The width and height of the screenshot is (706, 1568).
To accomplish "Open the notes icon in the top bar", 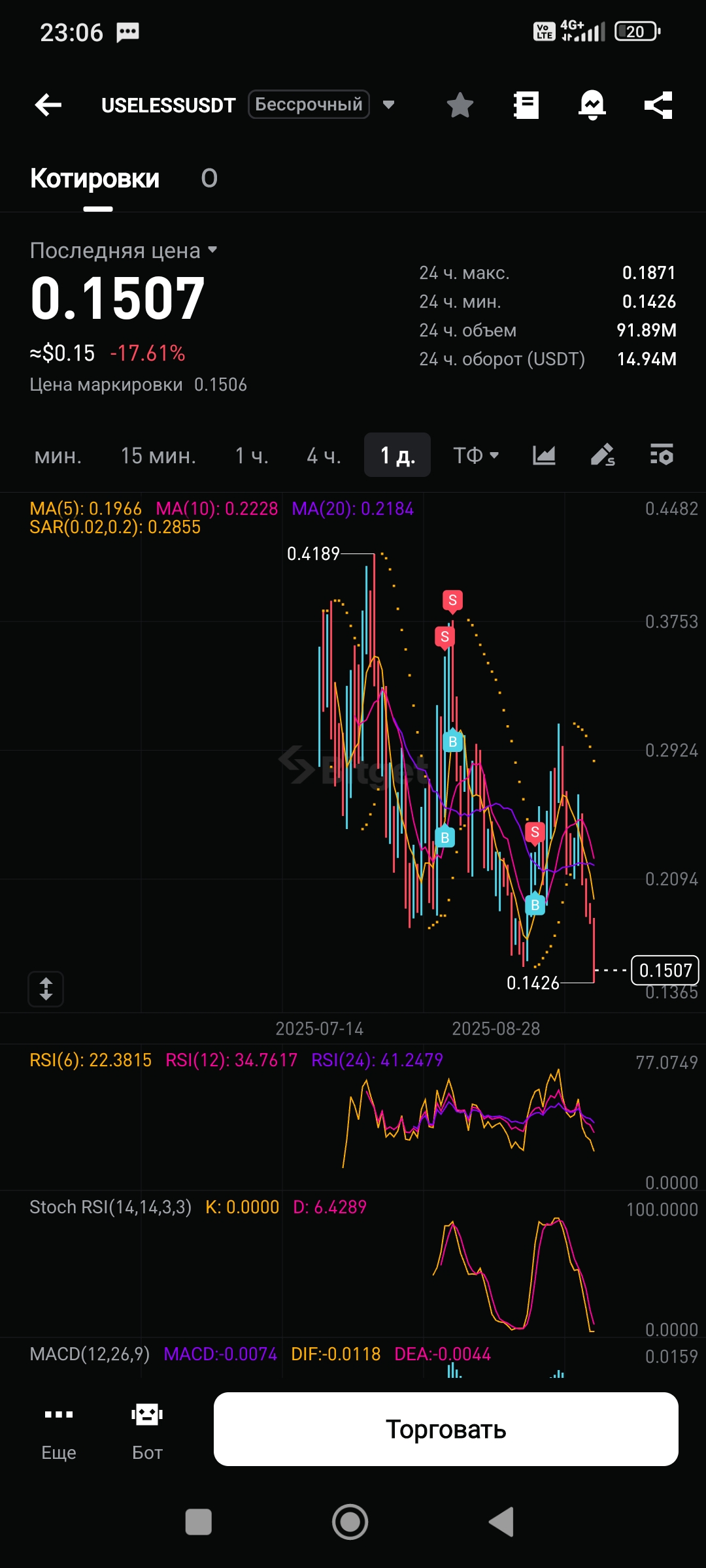I will pos(526,105).
